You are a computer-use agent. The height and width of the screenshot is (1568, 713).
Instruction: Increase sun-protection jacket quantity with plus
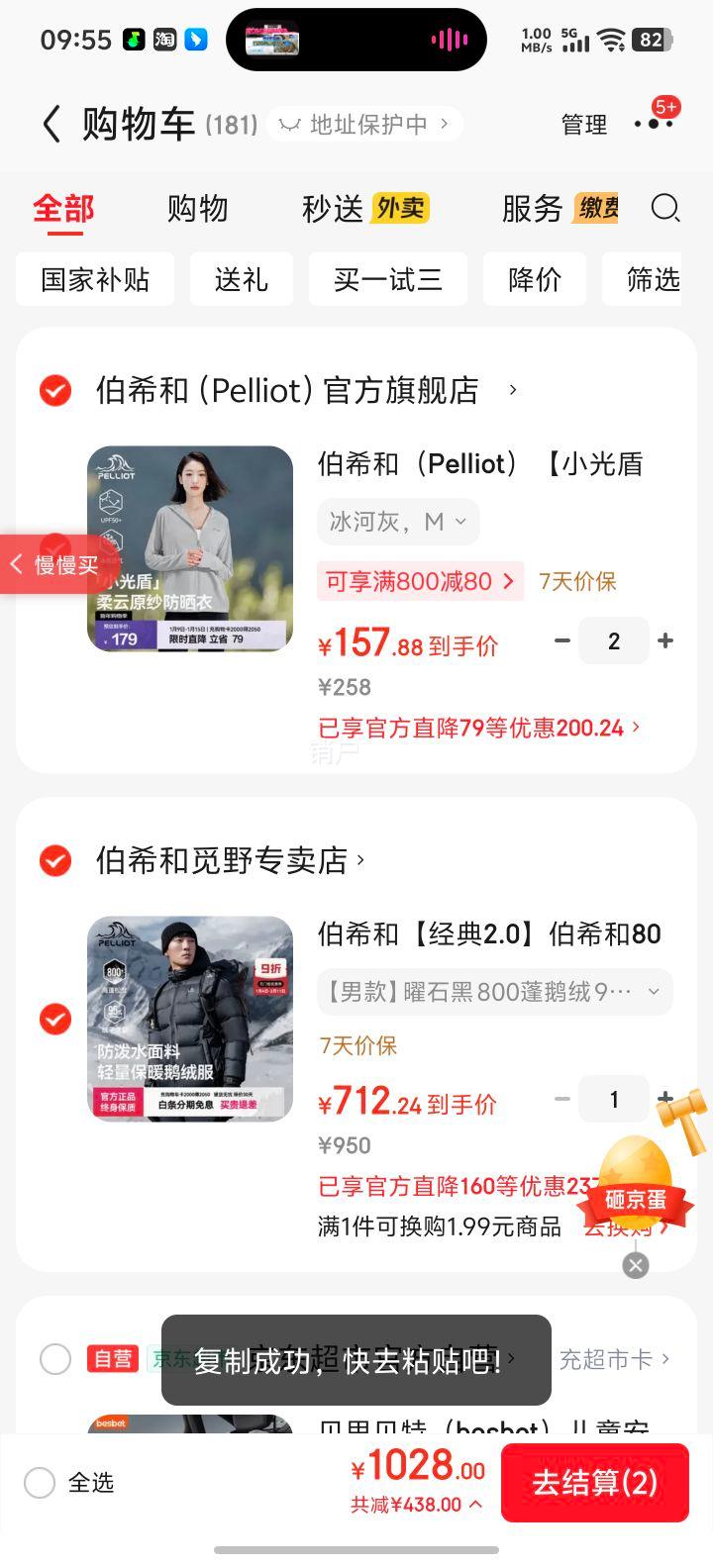[x=665, y=641]
